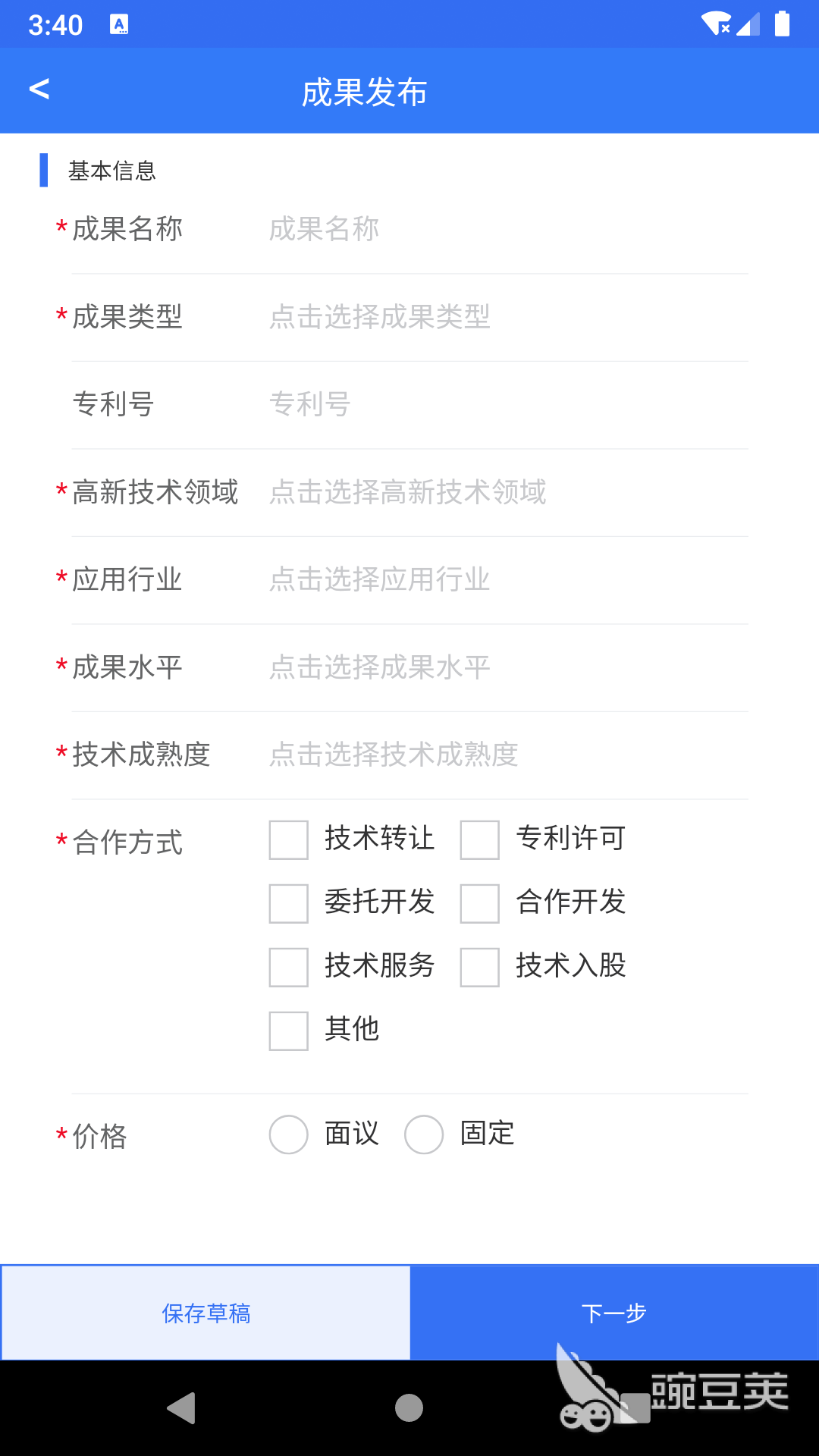Image resolution: width=819 pixels, height=1456 pixels.
Task: Select 固定 for price
Action: coord(424,1134)
